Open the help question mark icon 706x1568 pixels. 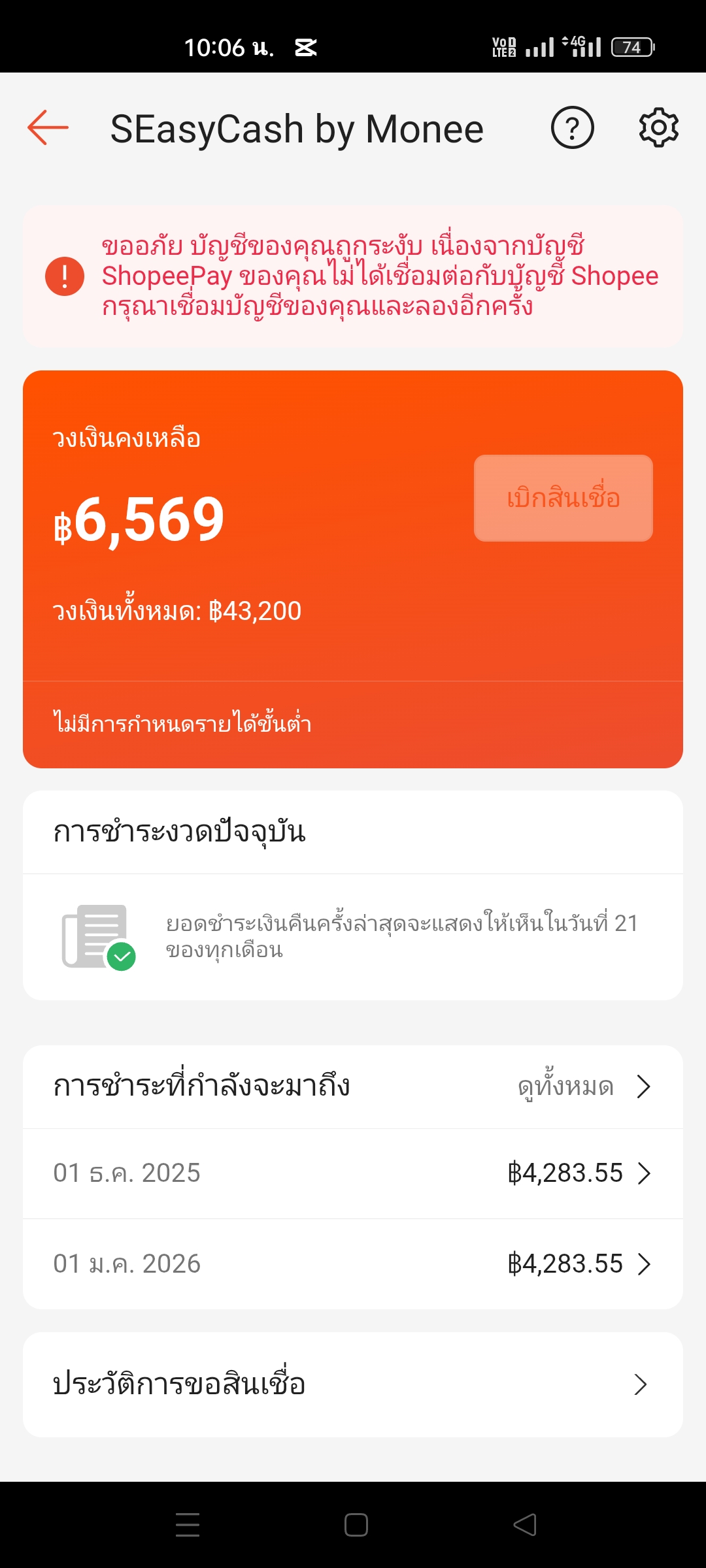[x=572, y=128]
